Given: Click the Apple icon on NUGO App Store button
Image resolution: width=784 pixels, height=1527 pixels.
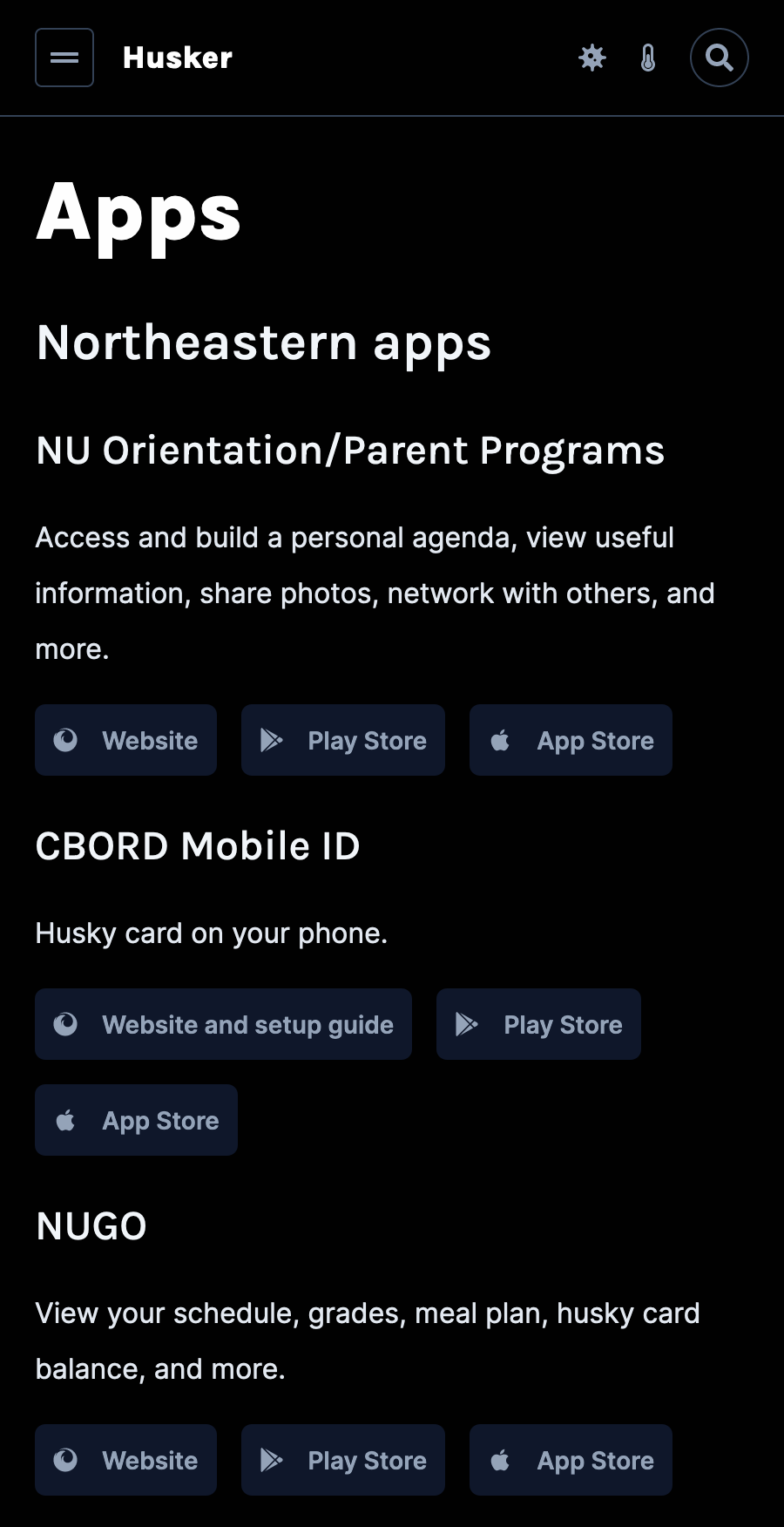Looking at the screenshot, I should pos(500,1460).
